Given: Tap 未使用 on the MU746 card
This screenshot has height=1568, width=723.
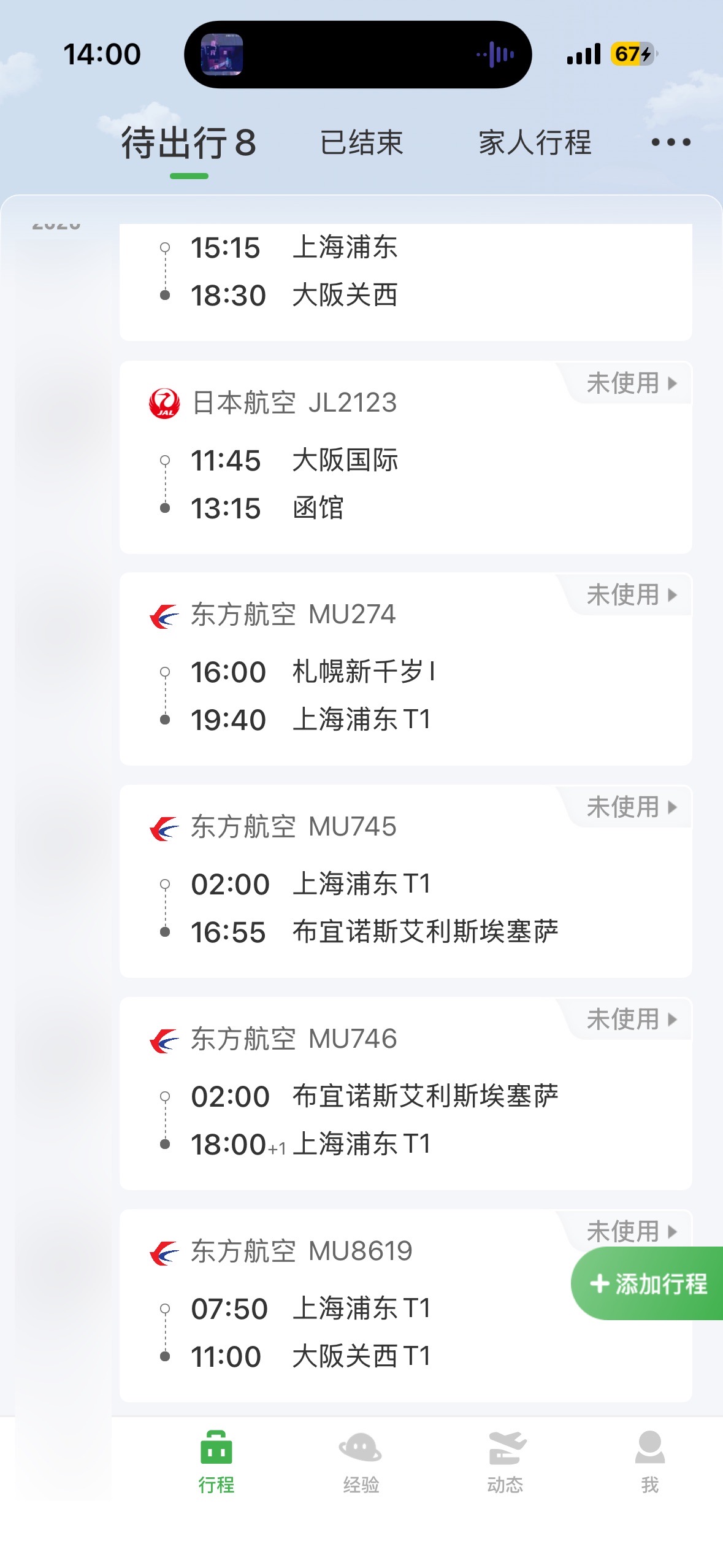Looking at the screenshot, I should coord(631,1020).
